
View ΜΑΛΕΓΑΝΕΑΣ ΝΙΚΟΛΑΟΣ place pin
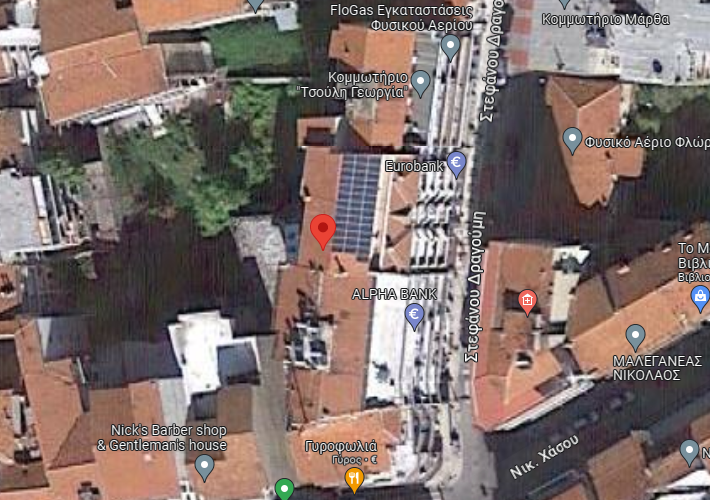click(635, 336)
